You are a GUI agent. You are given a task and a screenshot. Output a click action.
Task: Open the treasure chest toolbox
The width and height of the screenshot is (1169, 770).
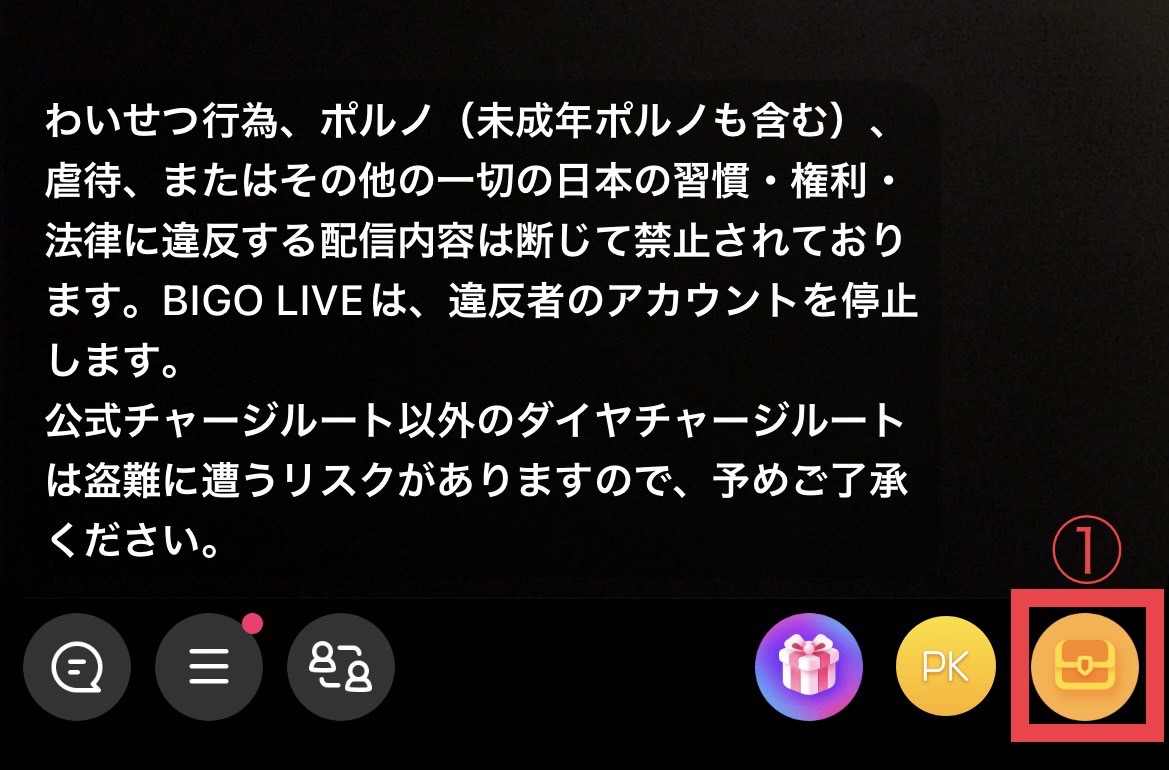[x=1085, y=667]
